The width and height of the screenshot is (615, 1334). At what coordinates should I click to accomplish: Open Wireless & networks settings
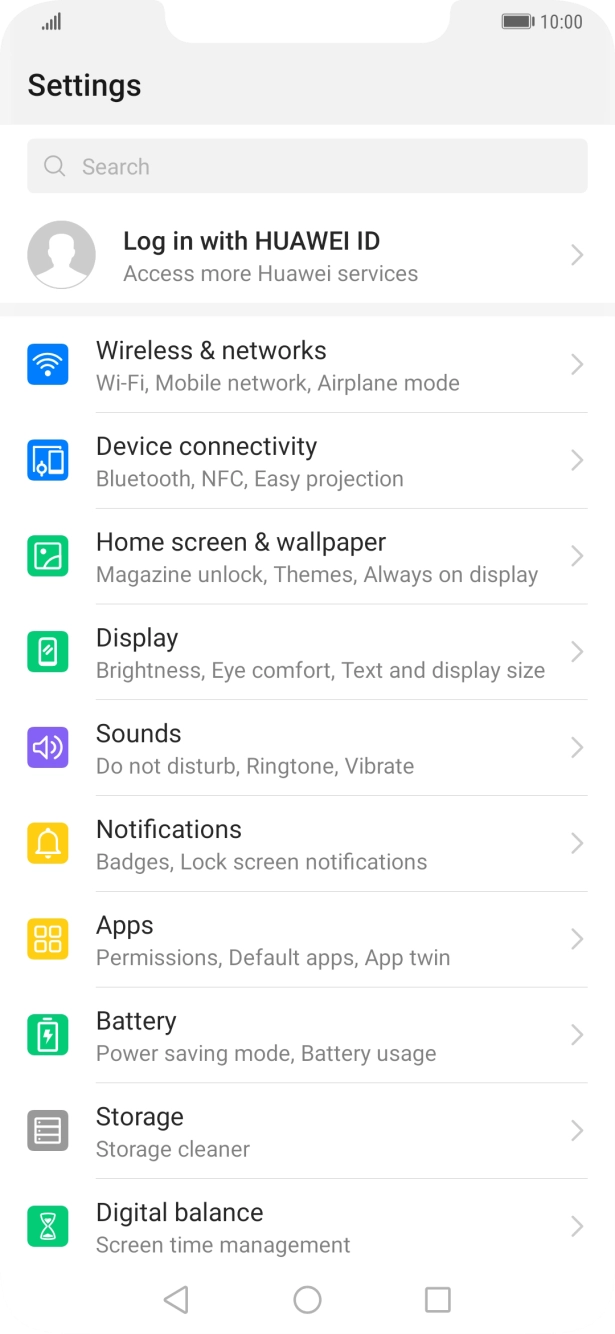coord(307,365)
